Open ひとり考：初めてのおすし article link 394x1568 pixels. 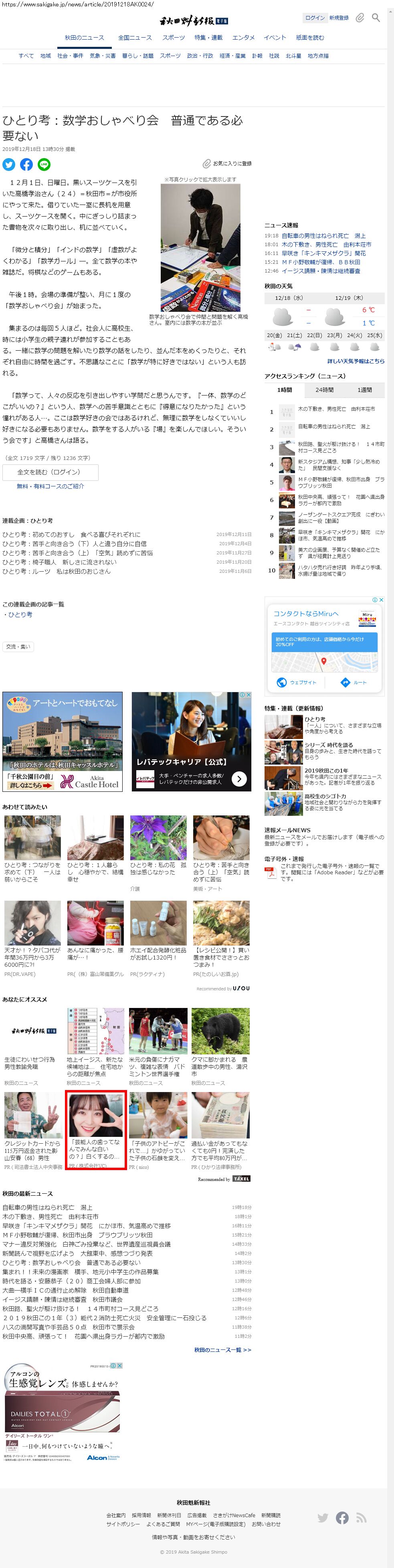(x=71, y=534)
